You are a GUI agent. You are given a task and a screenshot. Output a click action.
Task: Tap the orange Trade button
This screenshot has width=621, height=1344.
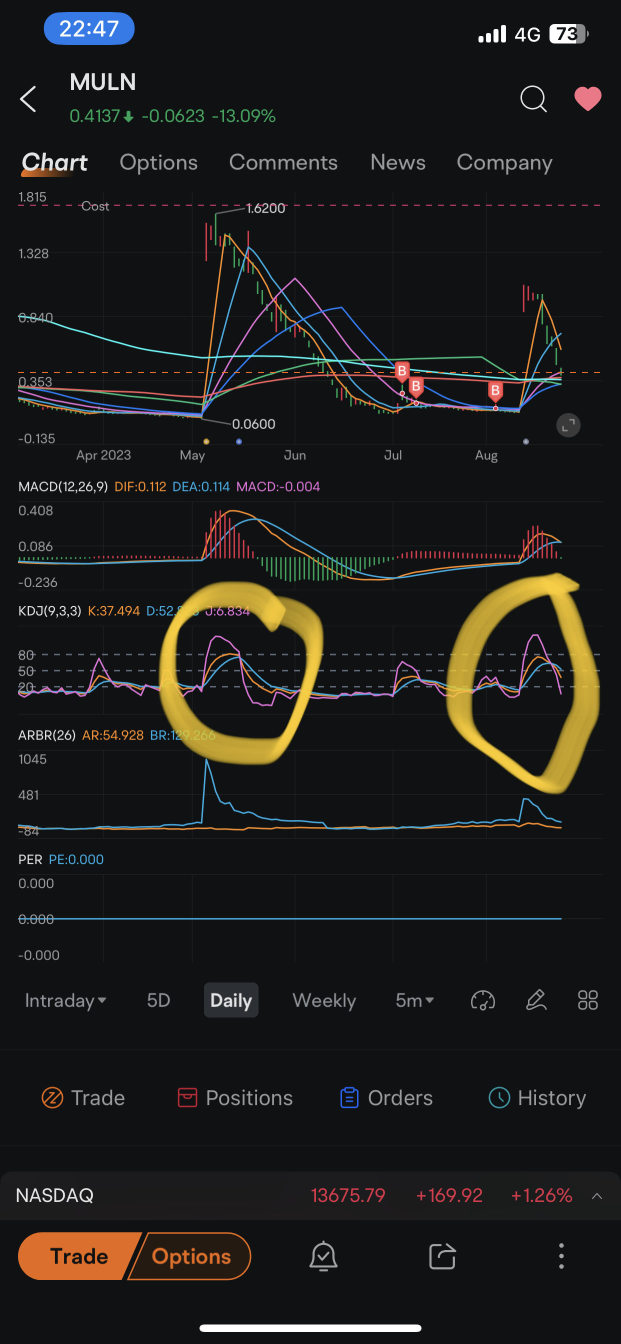pyautogui.click(x=78, y=1256)
